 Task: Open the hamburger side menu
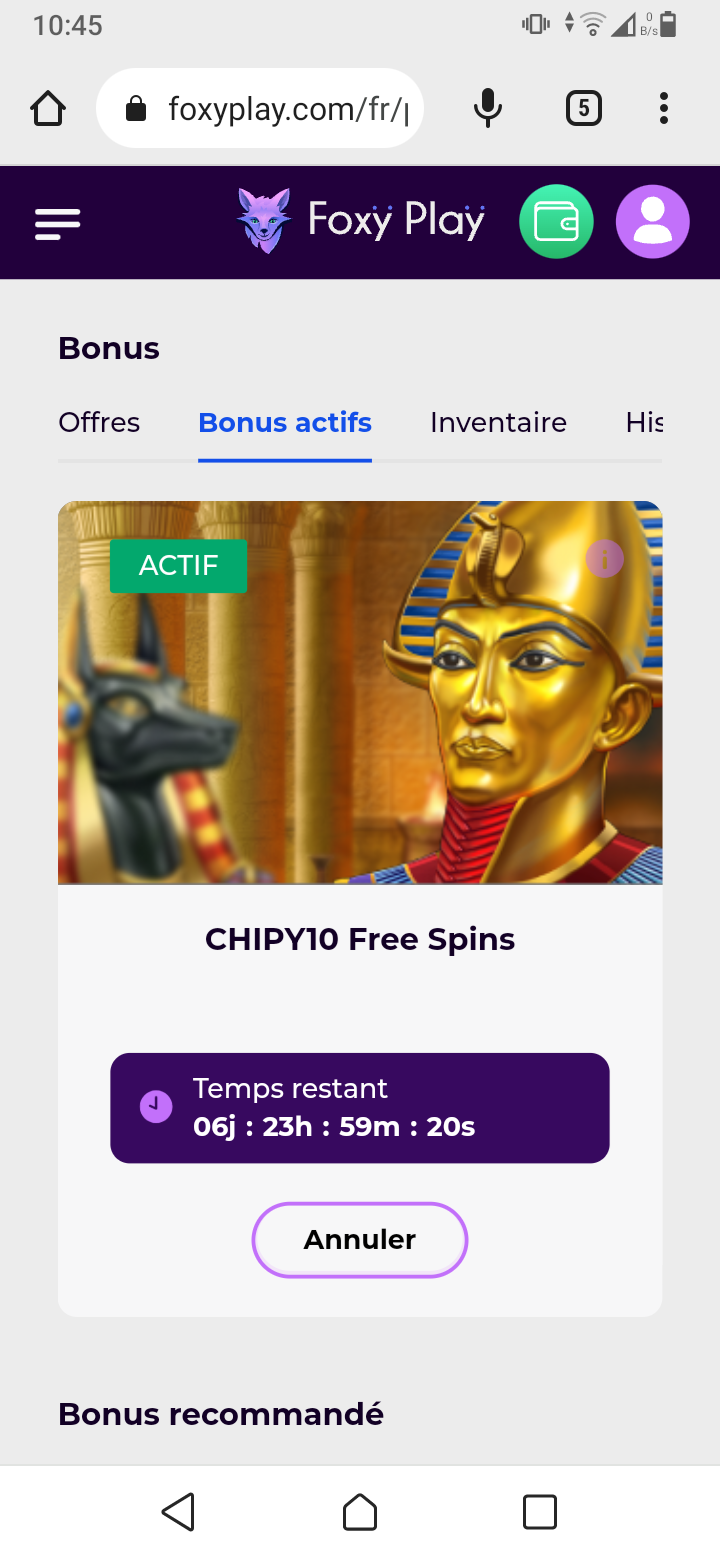[58, 223]
